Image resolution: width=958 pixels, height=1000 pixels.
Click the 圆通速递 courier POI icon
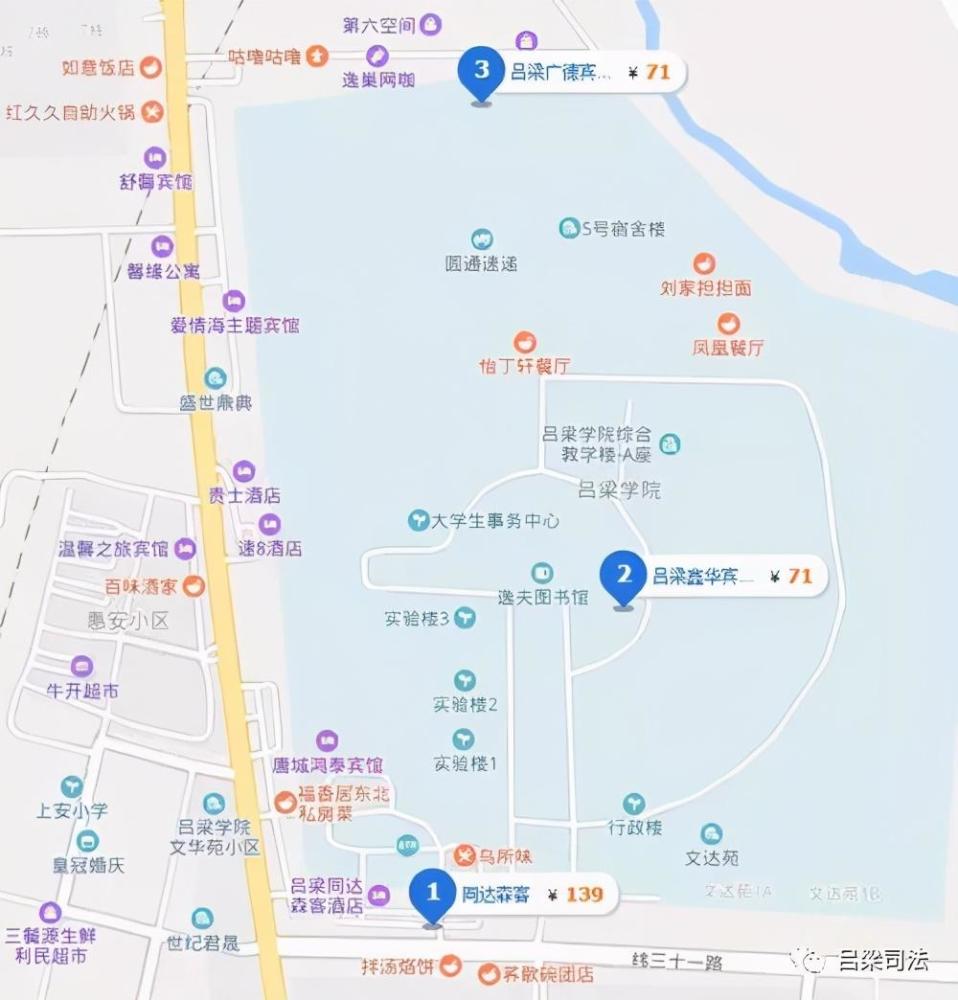click(x=483, y=239)
